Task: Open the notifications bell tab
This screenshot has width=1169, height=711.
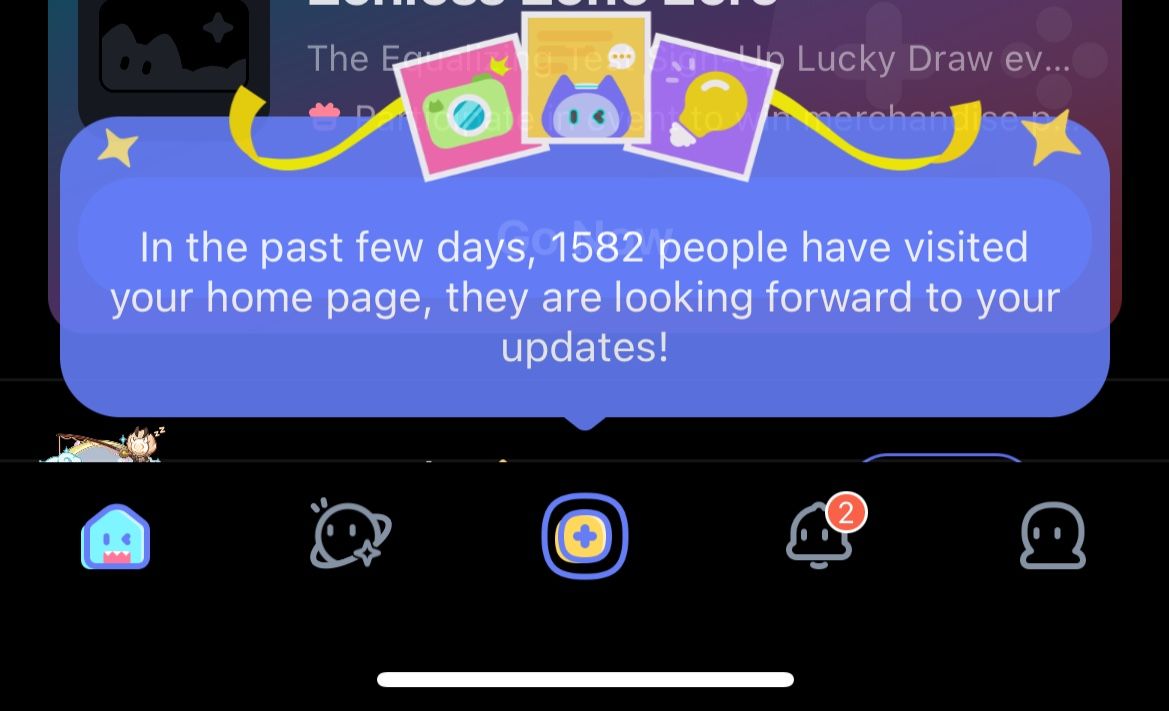Action: [x=820, y=537]
